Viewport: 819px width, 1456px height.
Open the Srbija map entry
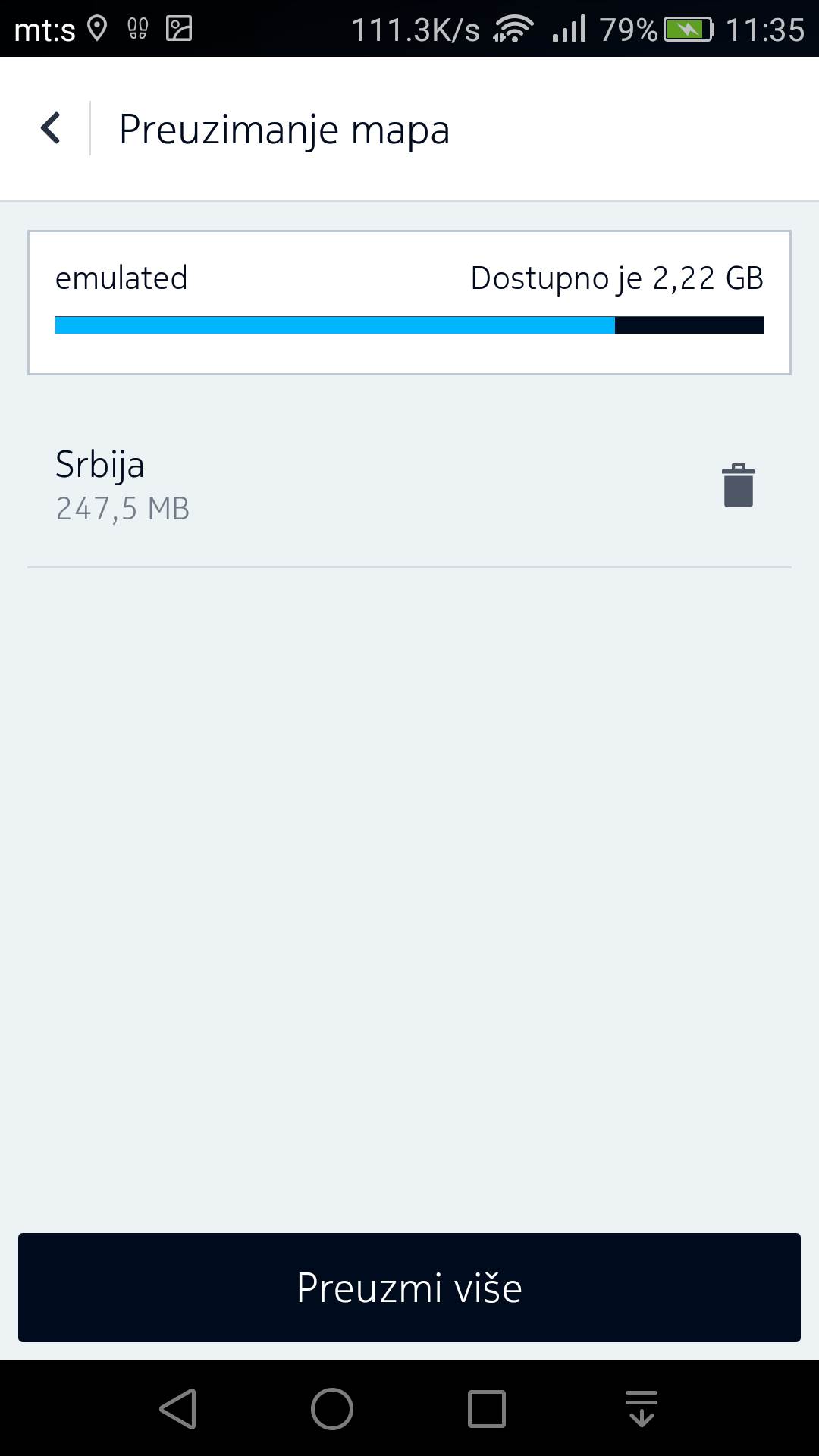pos(303,485)
